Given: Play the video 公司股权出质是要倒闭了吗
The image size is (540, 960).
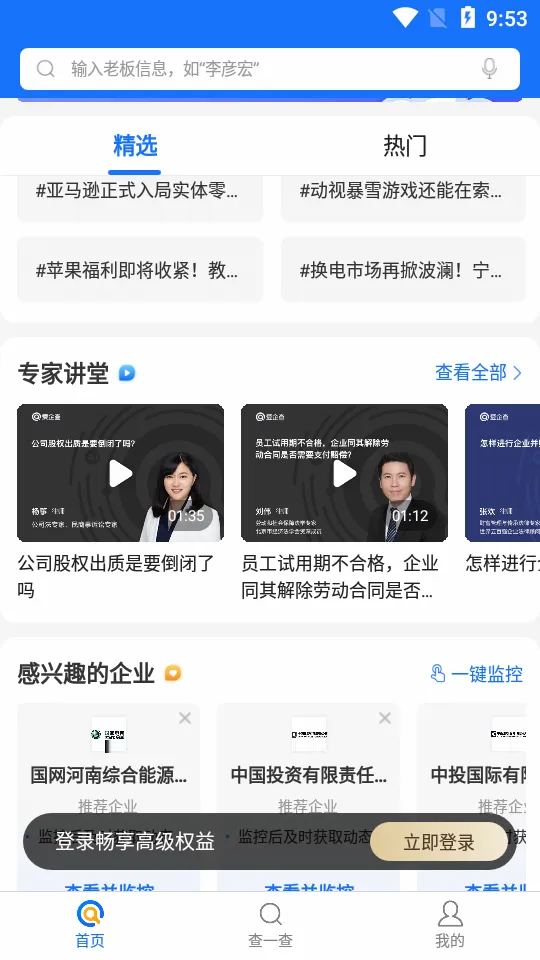Looking at the screenshot, I should 121,473.
